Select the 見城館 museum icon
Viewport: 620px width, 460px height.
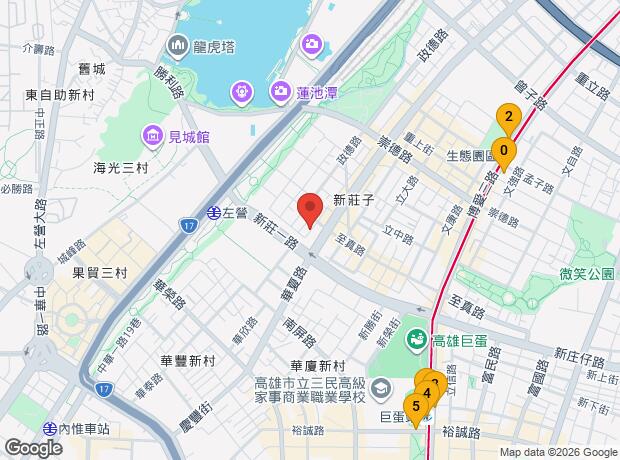153,134
